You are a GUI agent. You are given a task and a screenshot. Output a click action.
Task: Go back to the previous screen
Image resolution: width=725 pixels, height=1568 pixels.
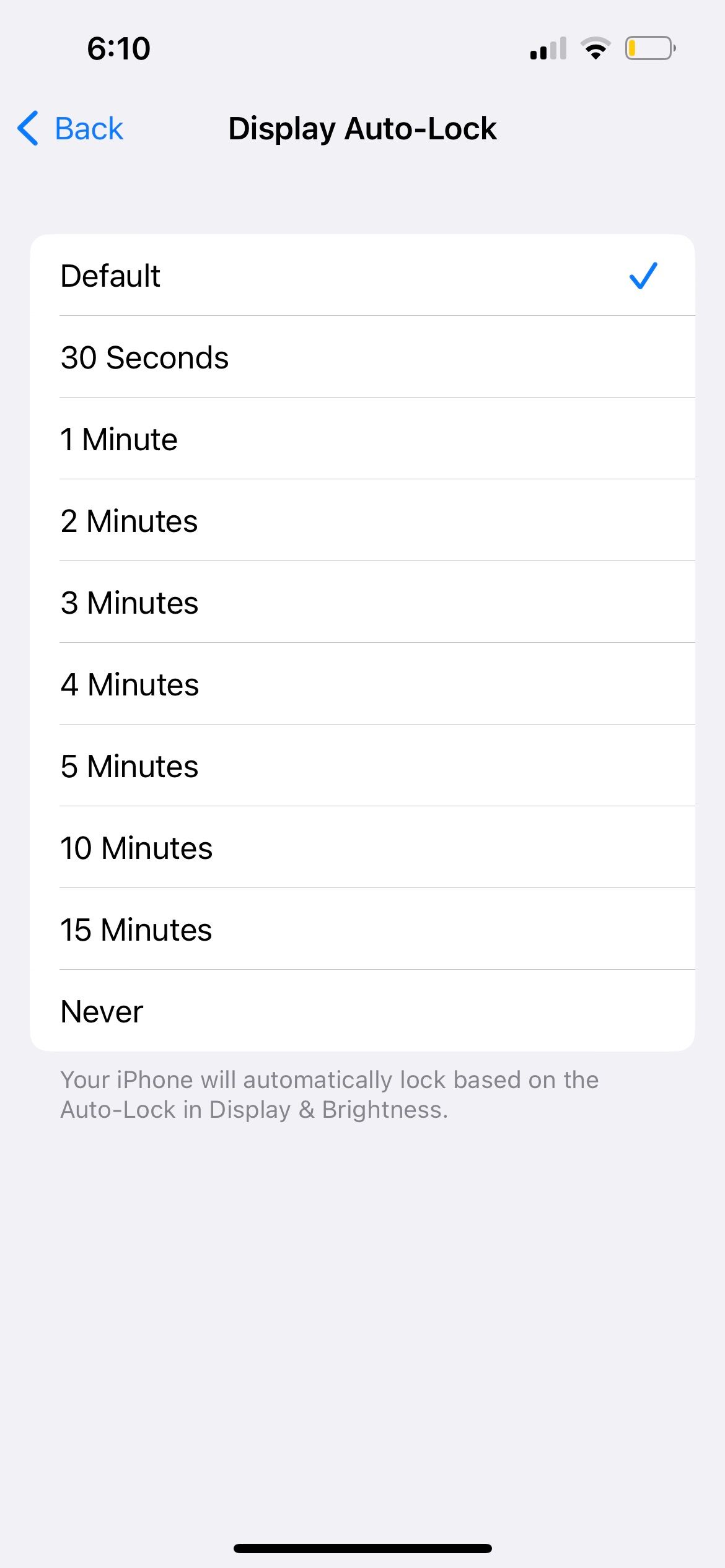pyautogui.click(x=71, y=129)
